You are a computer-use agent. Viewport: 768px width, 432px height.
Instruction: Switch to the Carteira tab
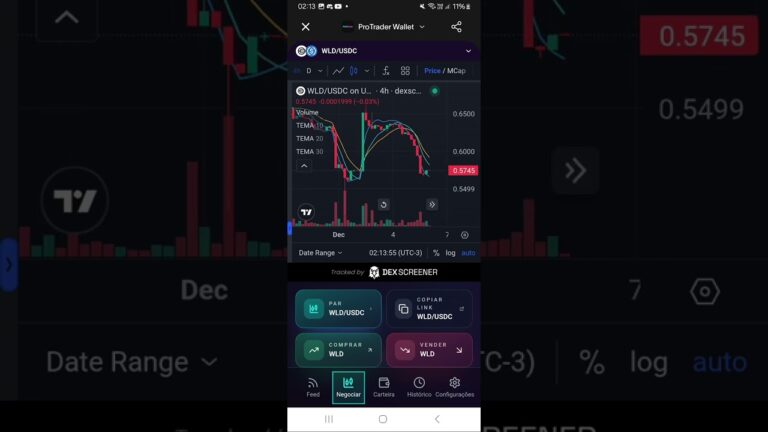[x=384, y=387]
